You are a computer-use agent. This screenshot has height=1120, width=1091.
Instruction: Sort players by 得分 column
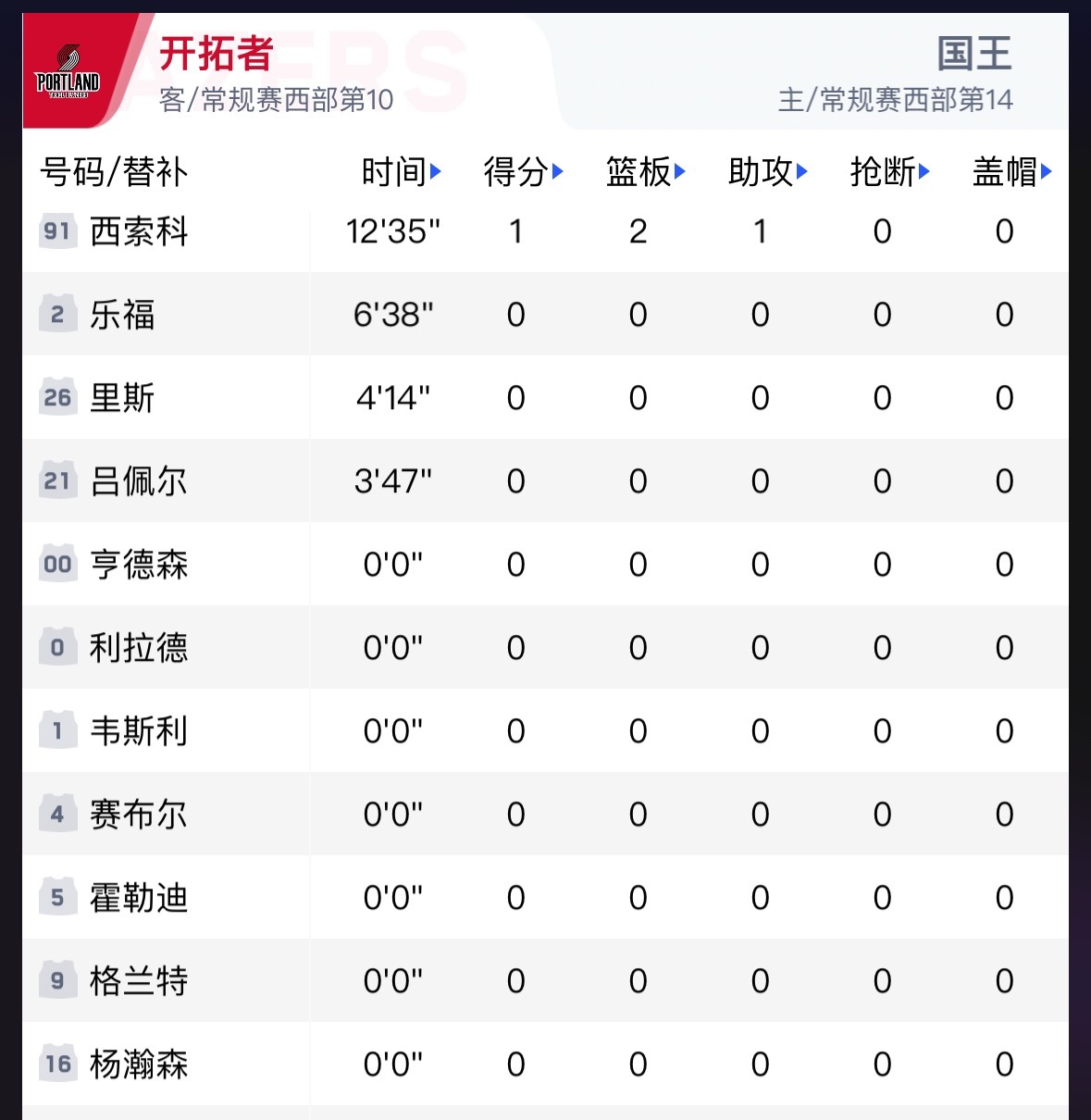tap(521, 172)
